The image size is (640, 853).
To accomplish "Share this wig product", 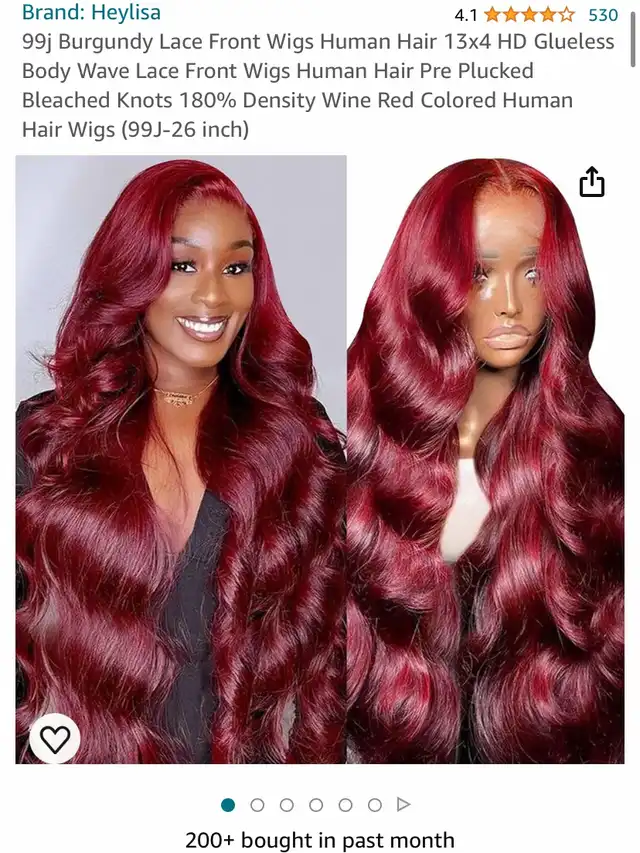I will point(592,183).
